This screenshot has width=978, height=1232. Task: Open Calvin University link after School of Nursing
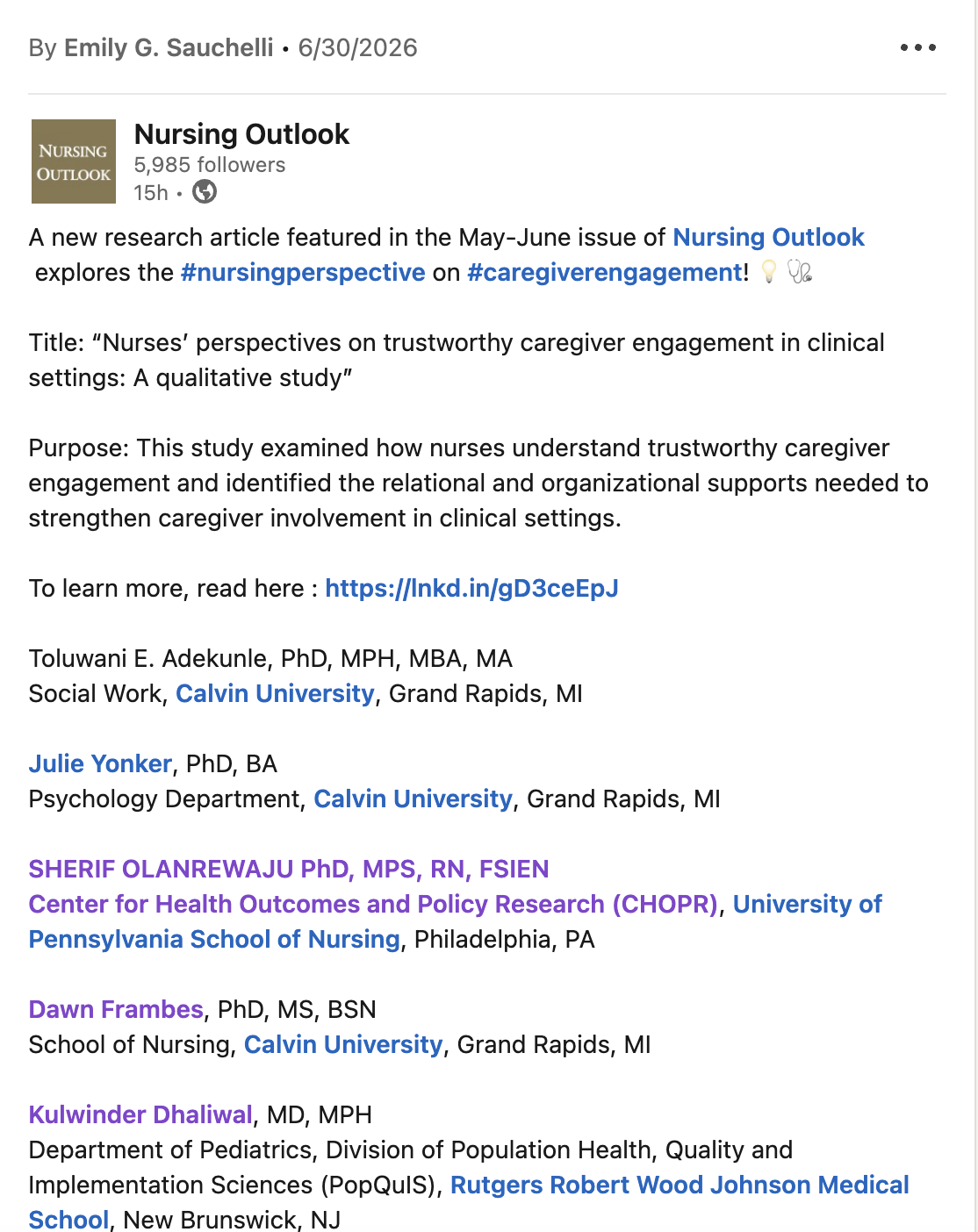point(343,1044)
